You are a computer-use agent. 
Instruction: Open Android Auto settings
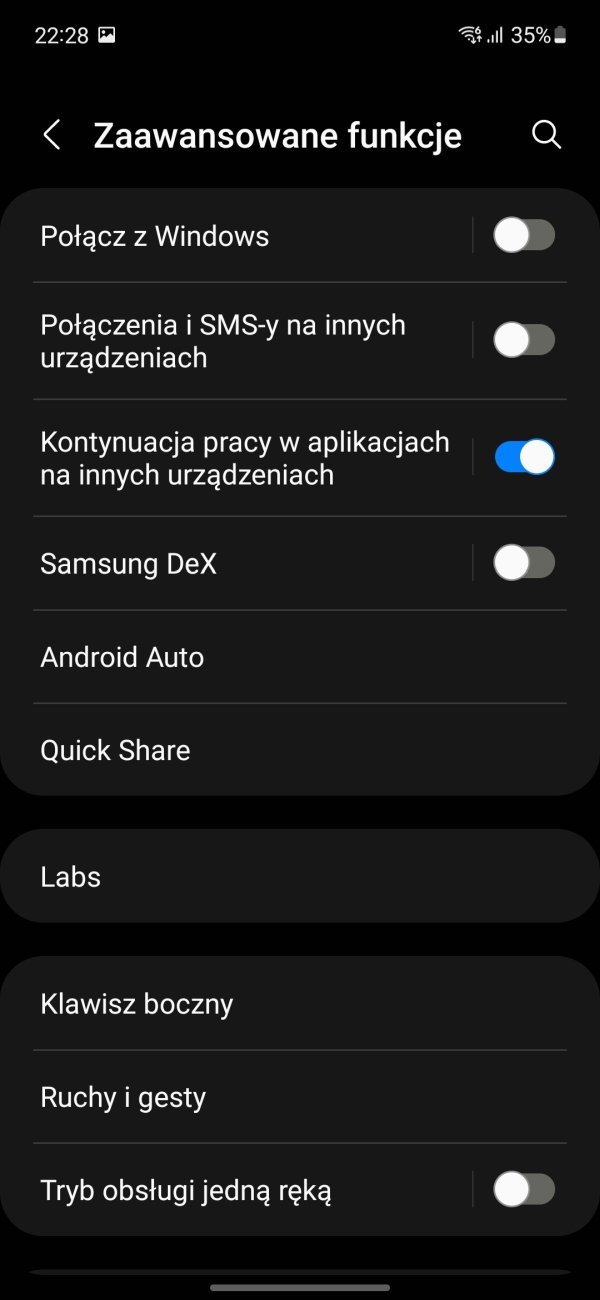[x=300, y=657]
